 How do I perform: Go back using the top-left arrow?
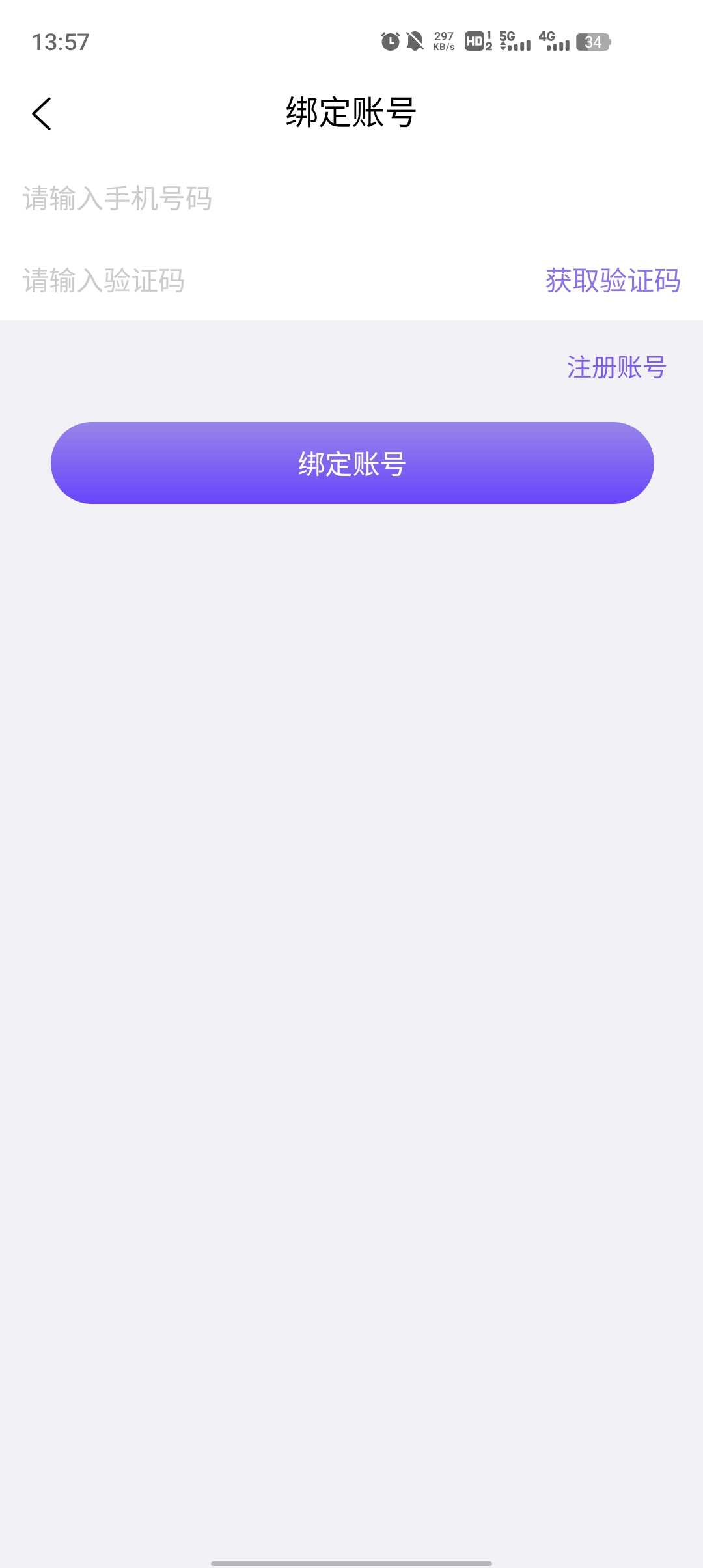42,114
